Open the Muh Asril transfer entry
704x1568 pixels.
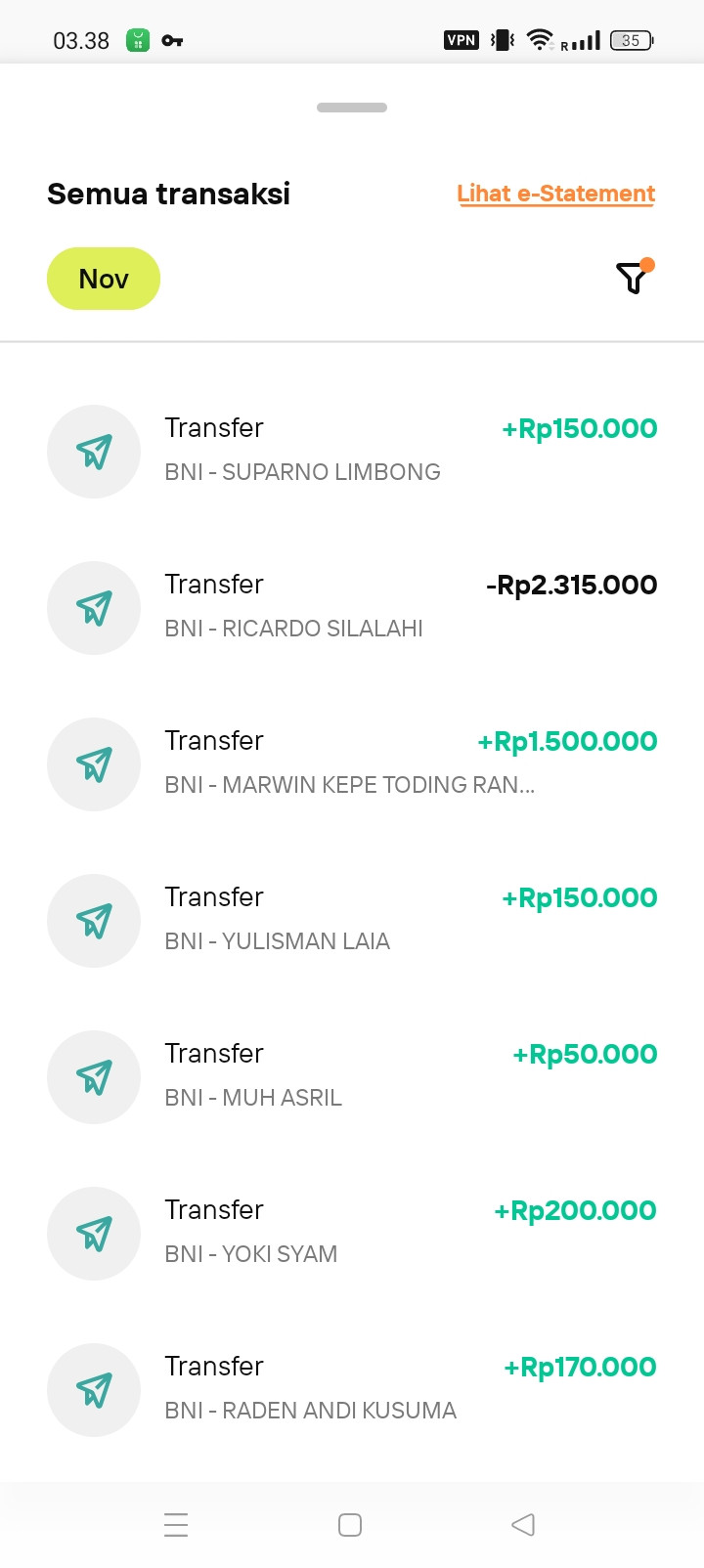[352, 1076]
